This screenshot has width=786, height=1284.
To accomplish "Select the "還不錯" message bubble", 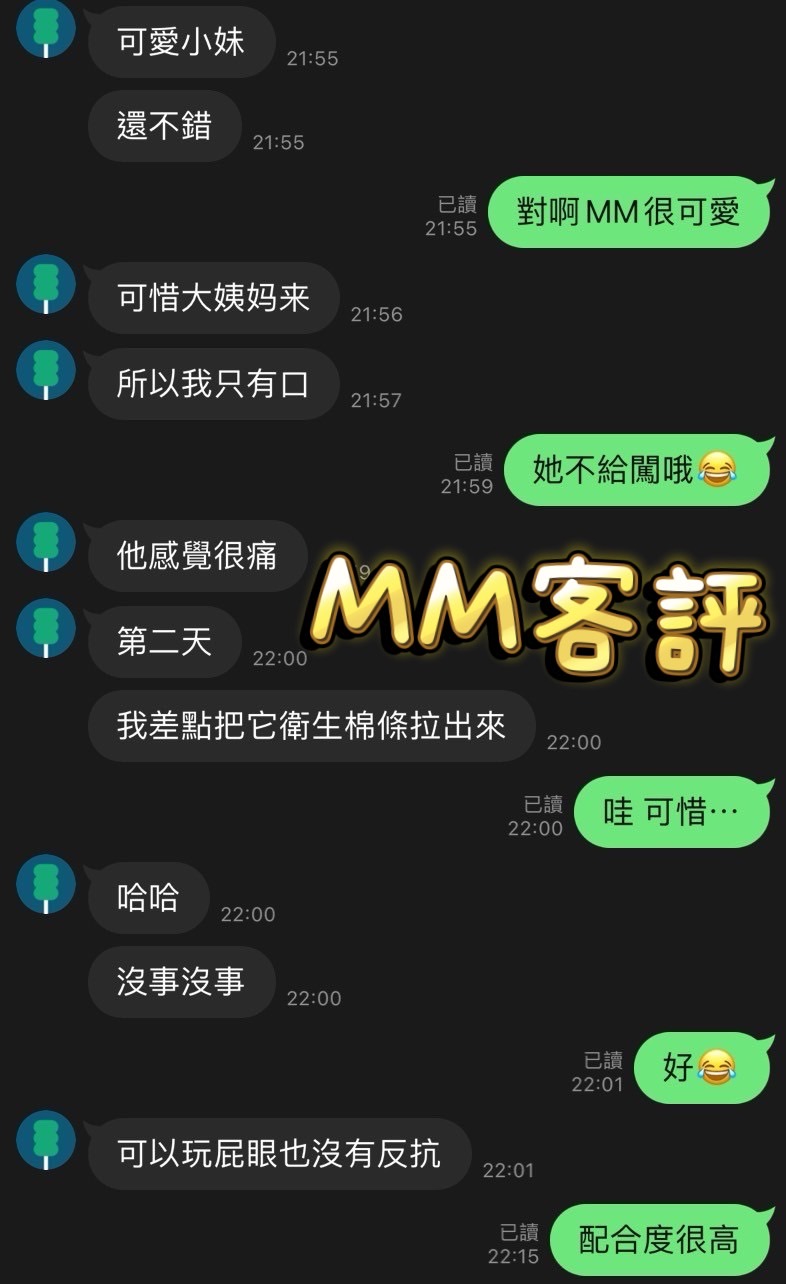I will 163,126.
